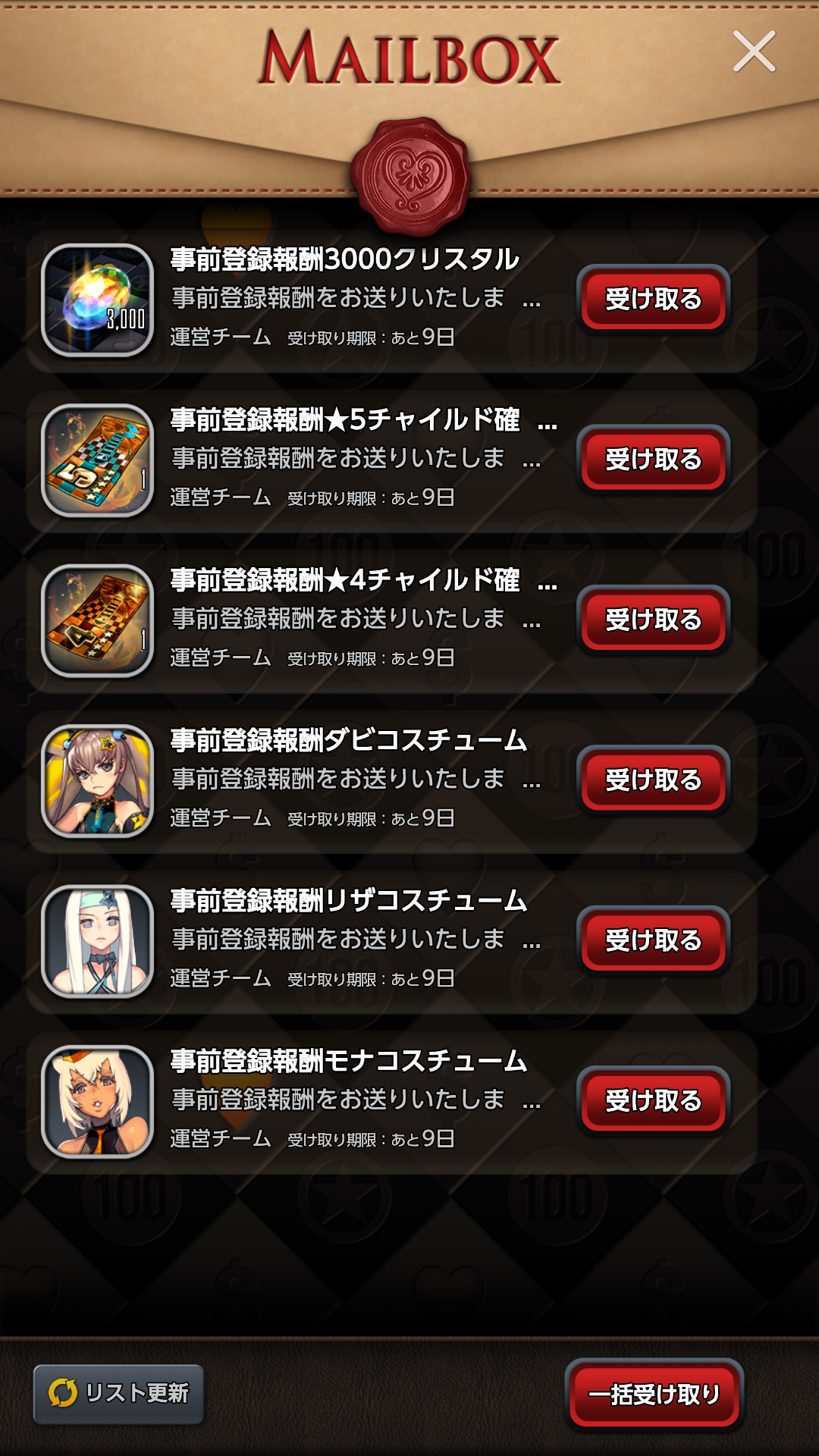
Task: Claim the ダビ costume reward
Action: click(653, 780)
